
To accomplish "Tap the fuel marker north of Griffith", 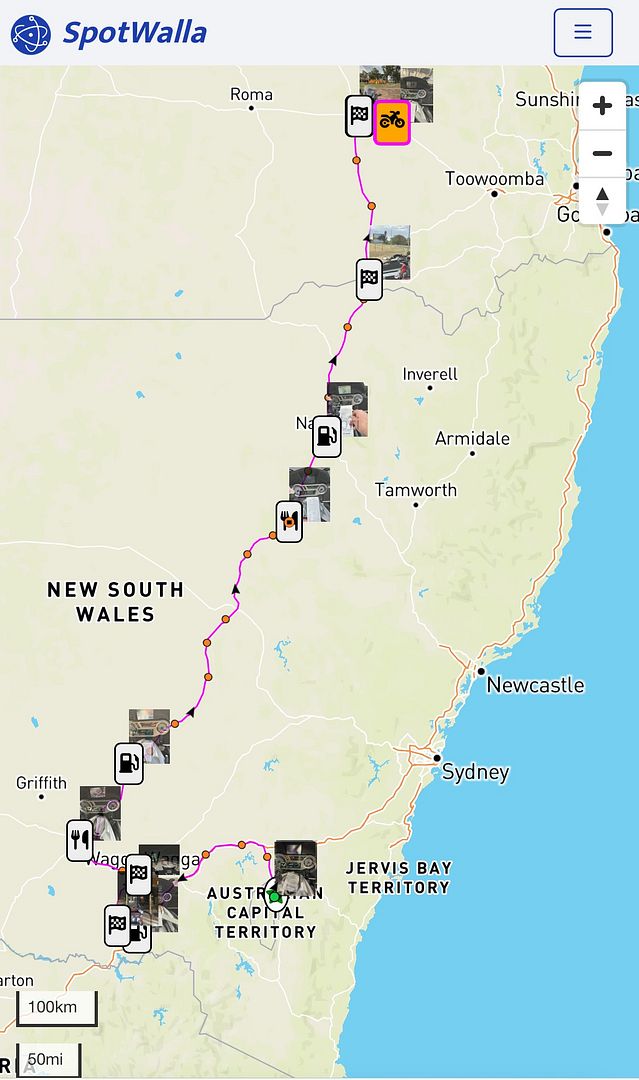I will [x=129, y=763].
